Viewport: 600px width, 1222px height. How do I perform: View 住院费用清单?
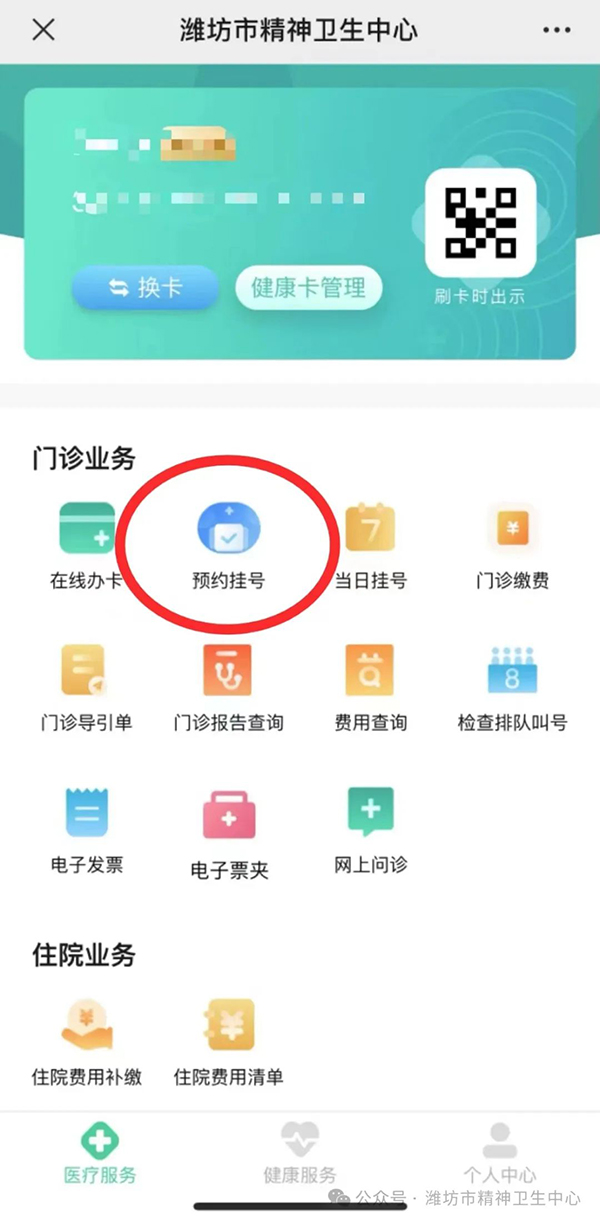point(229,1041)
